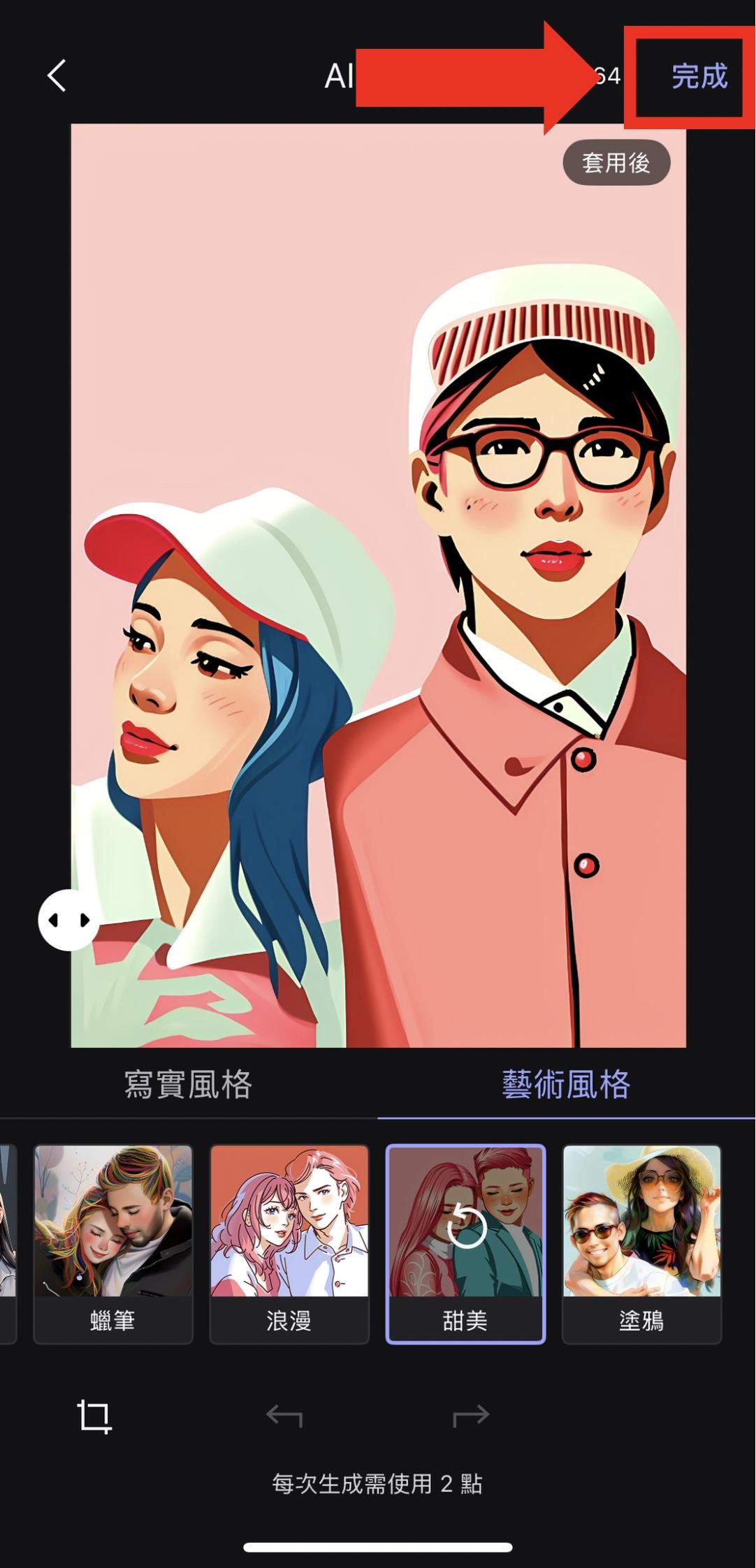This screenshot has width=756, height=1568.
Task: Select the 藝術風格 tab
Action: (566, 1085)
